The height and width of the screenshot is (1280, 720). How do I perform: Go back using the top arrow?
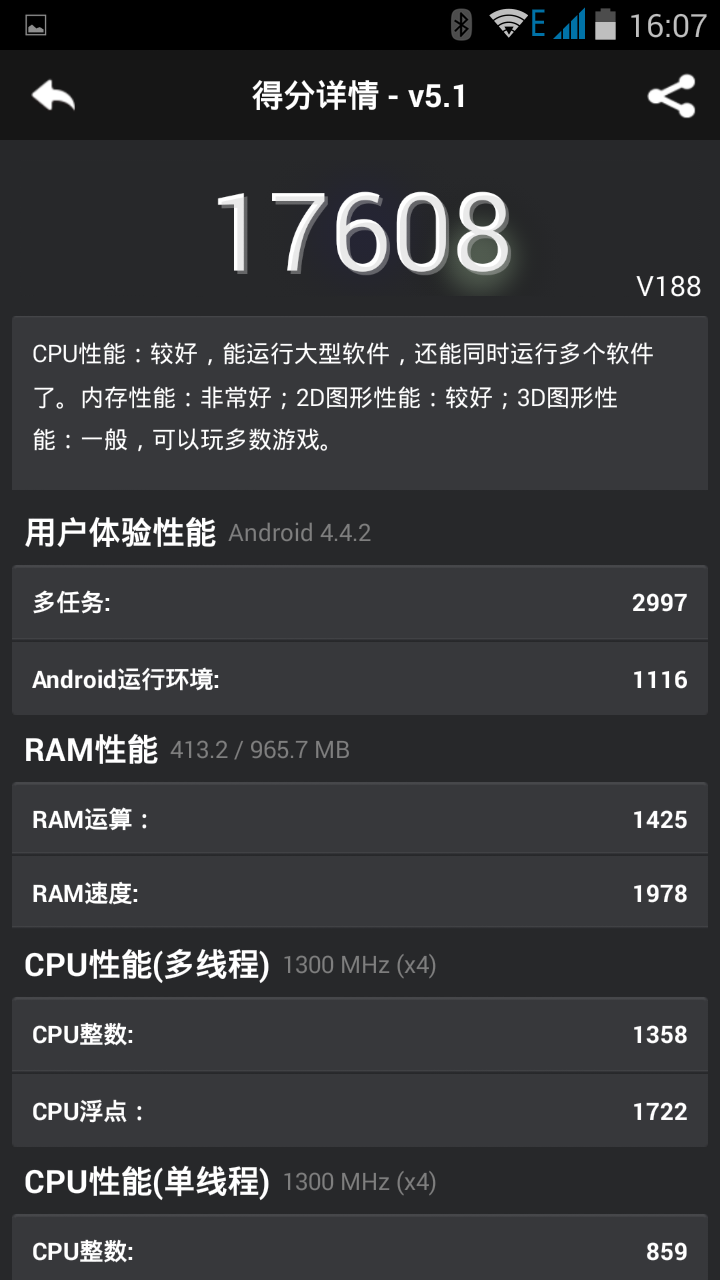pos(54,96)
